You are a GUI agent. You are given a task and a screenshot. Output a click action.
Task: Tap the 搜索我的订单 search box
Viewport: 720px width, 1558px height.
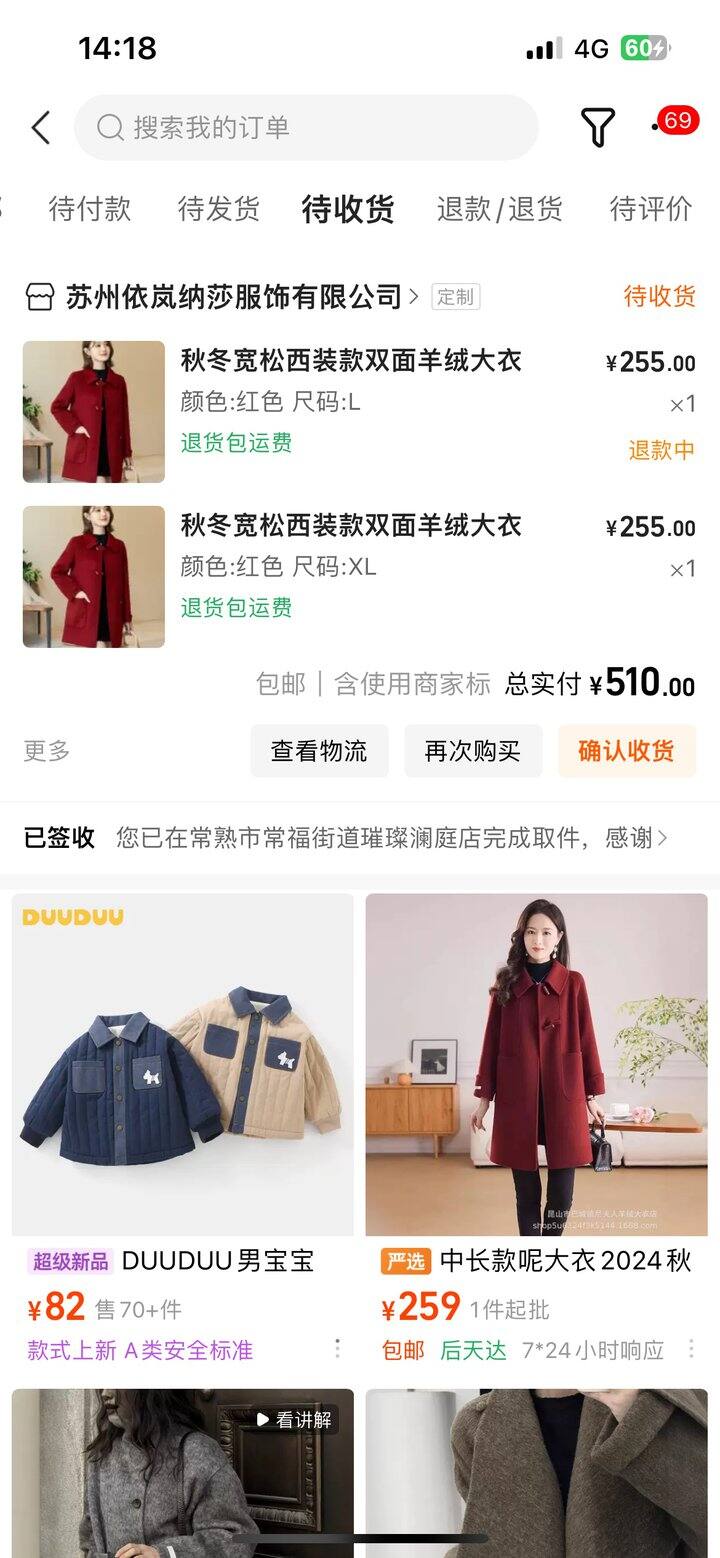click(x=306, y=128)
